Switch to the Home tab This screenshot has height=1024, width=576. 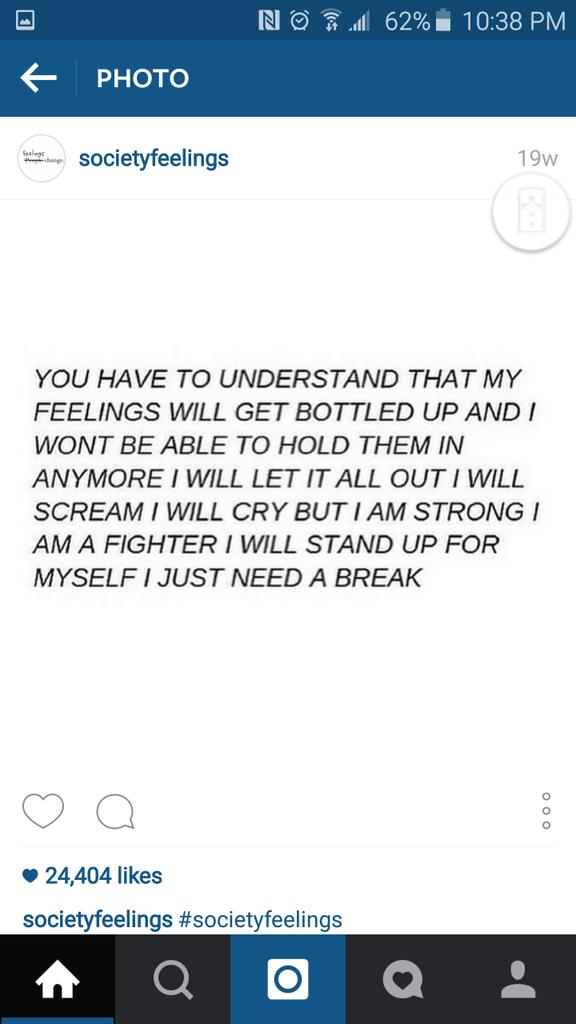(57, 980)
